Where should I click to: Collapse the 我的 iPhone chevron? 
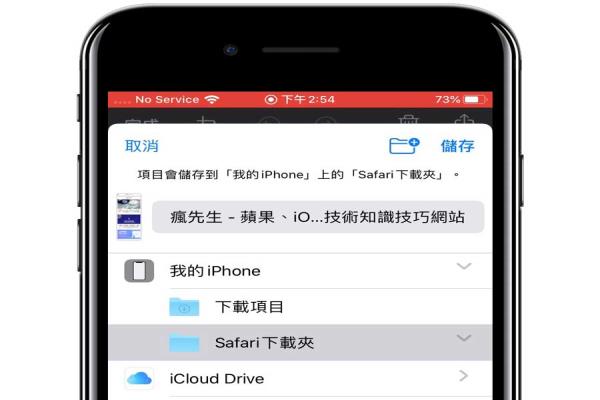(463, 266)
